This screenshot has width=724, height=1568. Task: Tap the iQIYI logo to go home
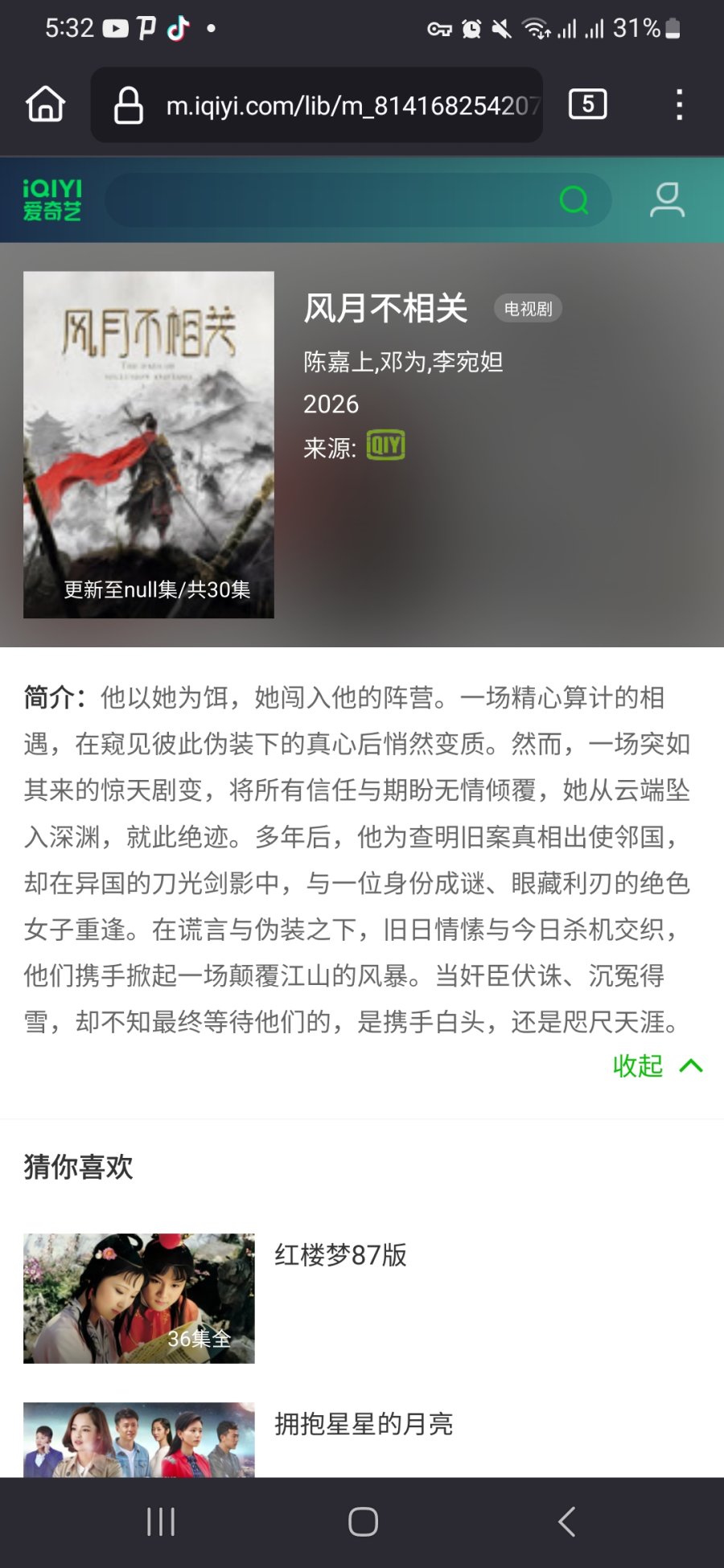click(x=52, y=200)
